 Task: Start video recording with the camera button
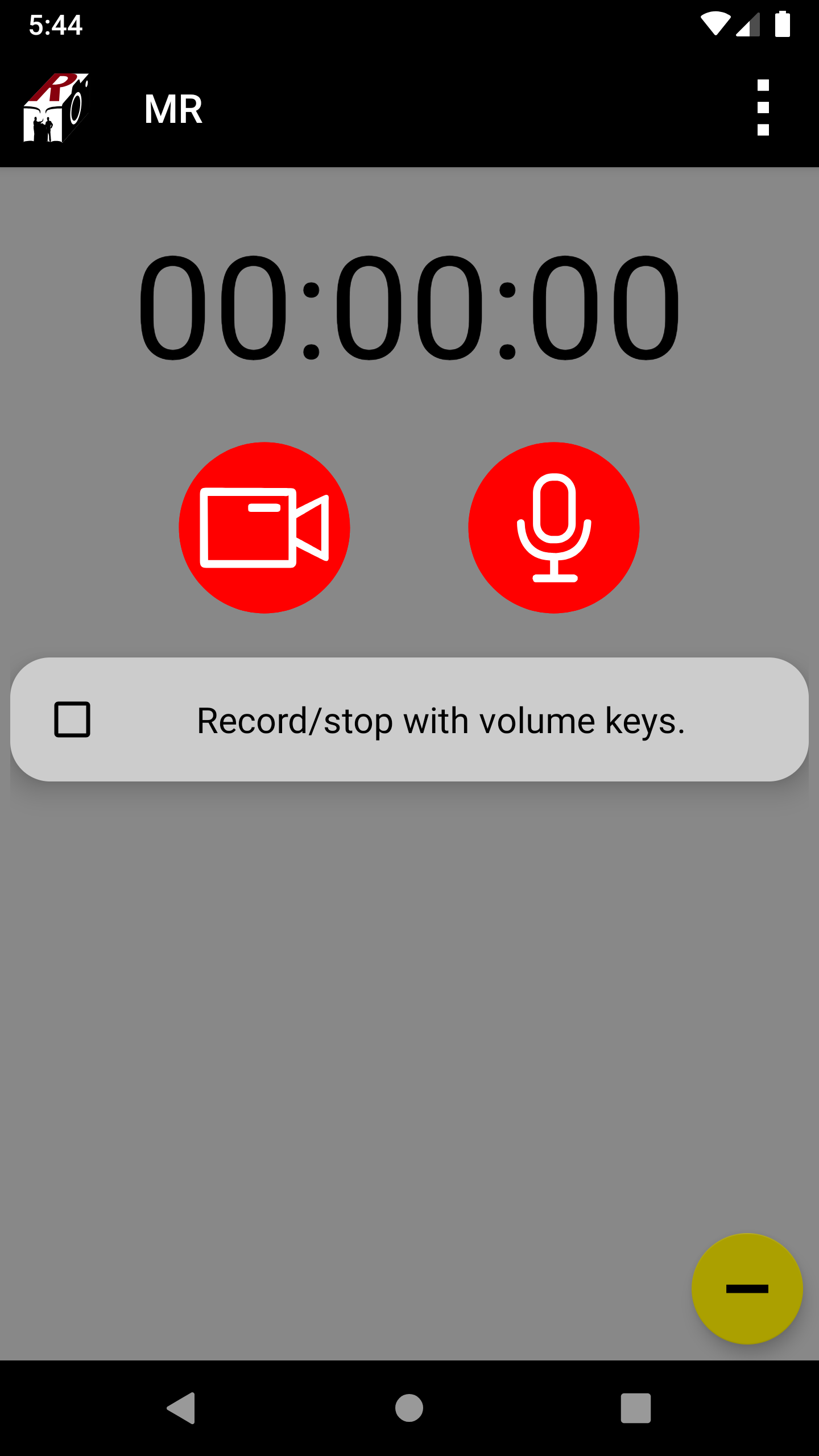(x=264, y=528)
